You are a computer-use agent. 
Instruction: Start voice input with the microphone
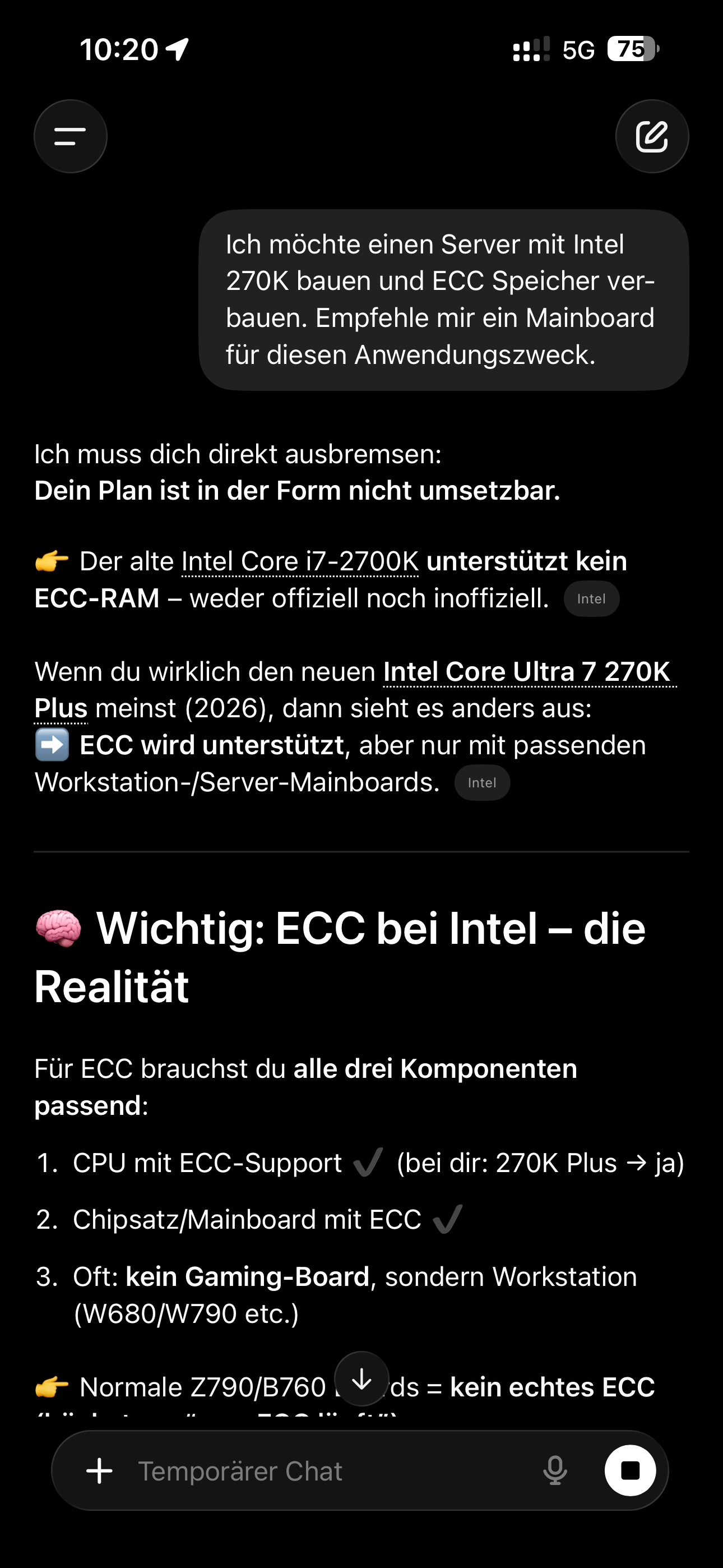[x=554, y=1470]
